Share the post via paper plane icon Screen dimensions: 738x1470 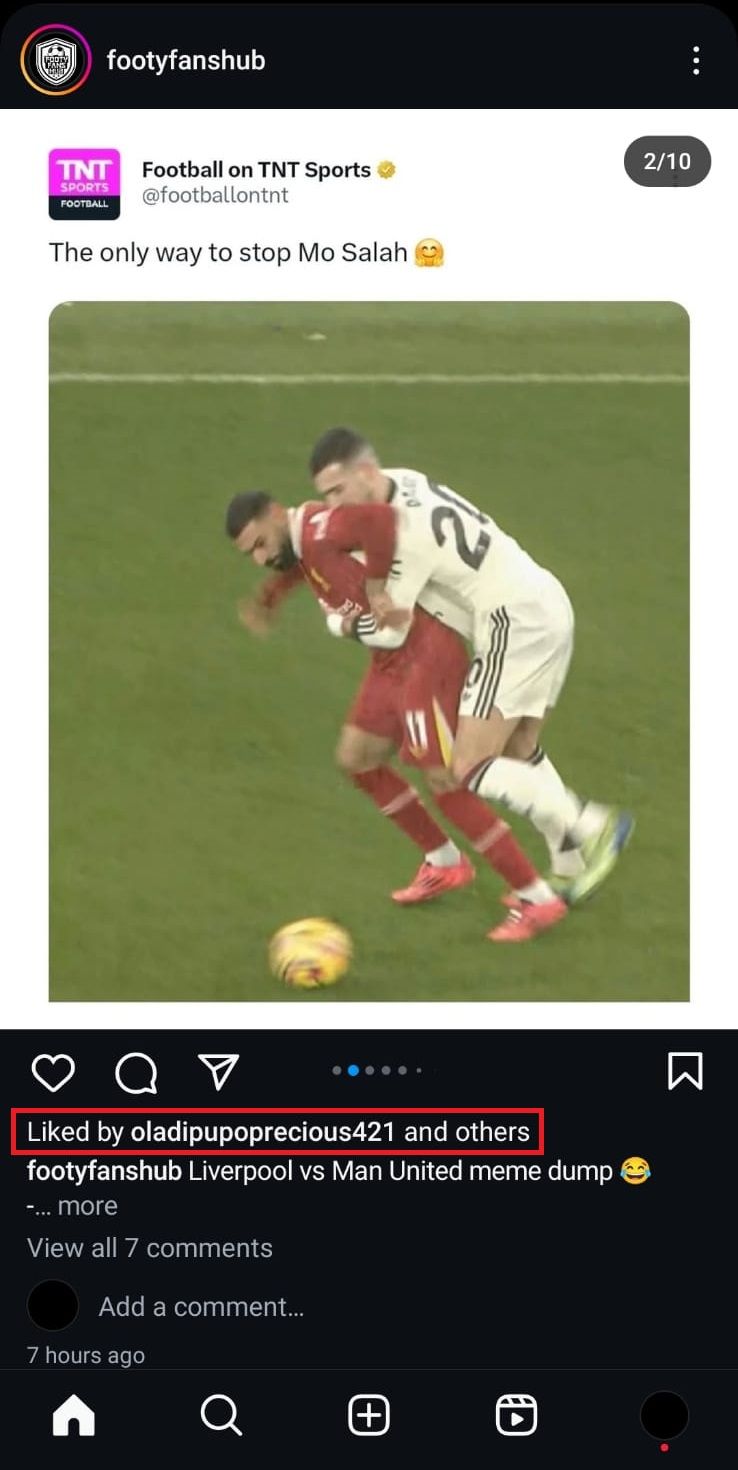click(x=218, y=1072)
